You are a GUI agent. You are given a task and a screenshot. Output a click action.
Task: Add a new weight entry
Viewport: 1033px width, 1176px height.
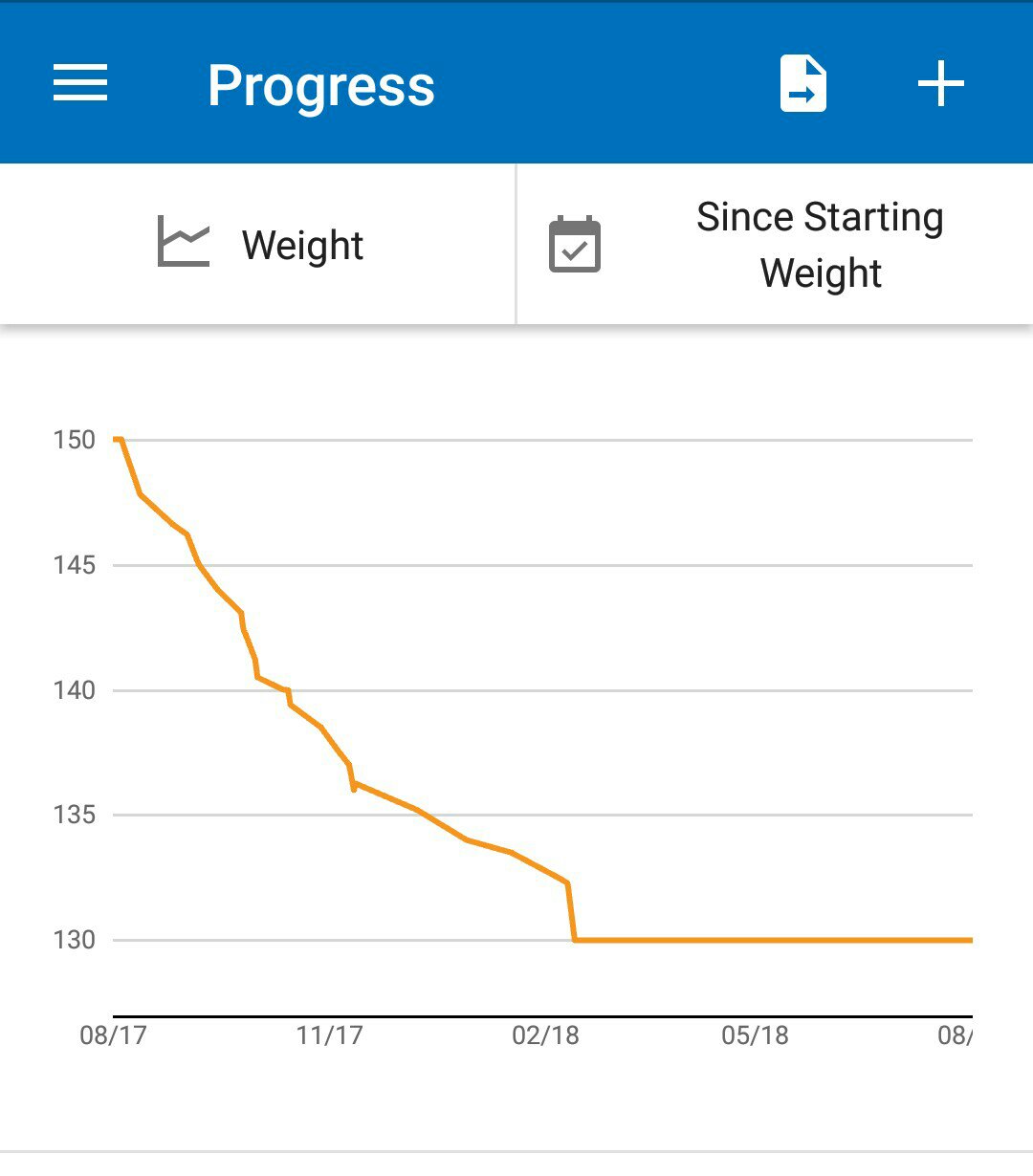[x=941, y=84]
